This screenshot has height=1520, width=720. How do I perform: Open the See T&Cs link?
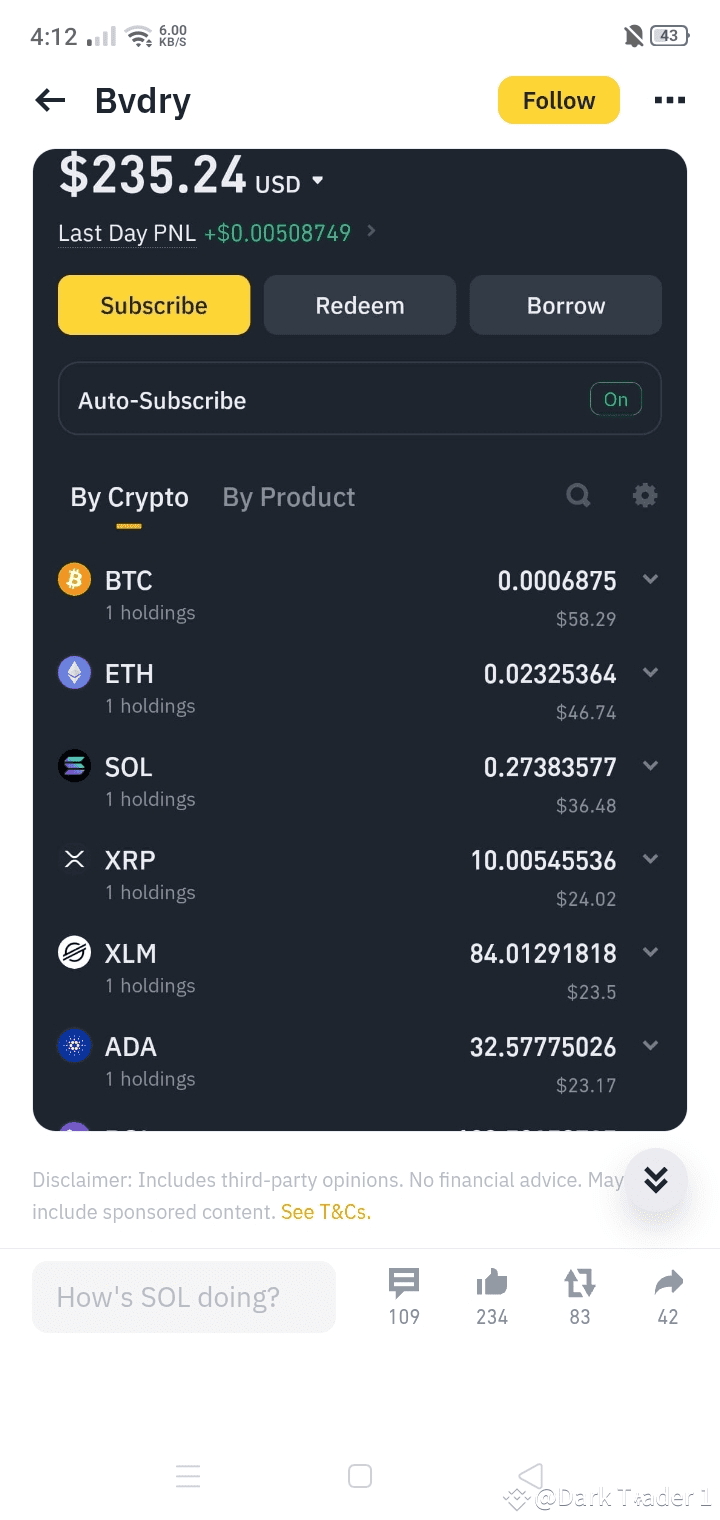point(325,1212)
